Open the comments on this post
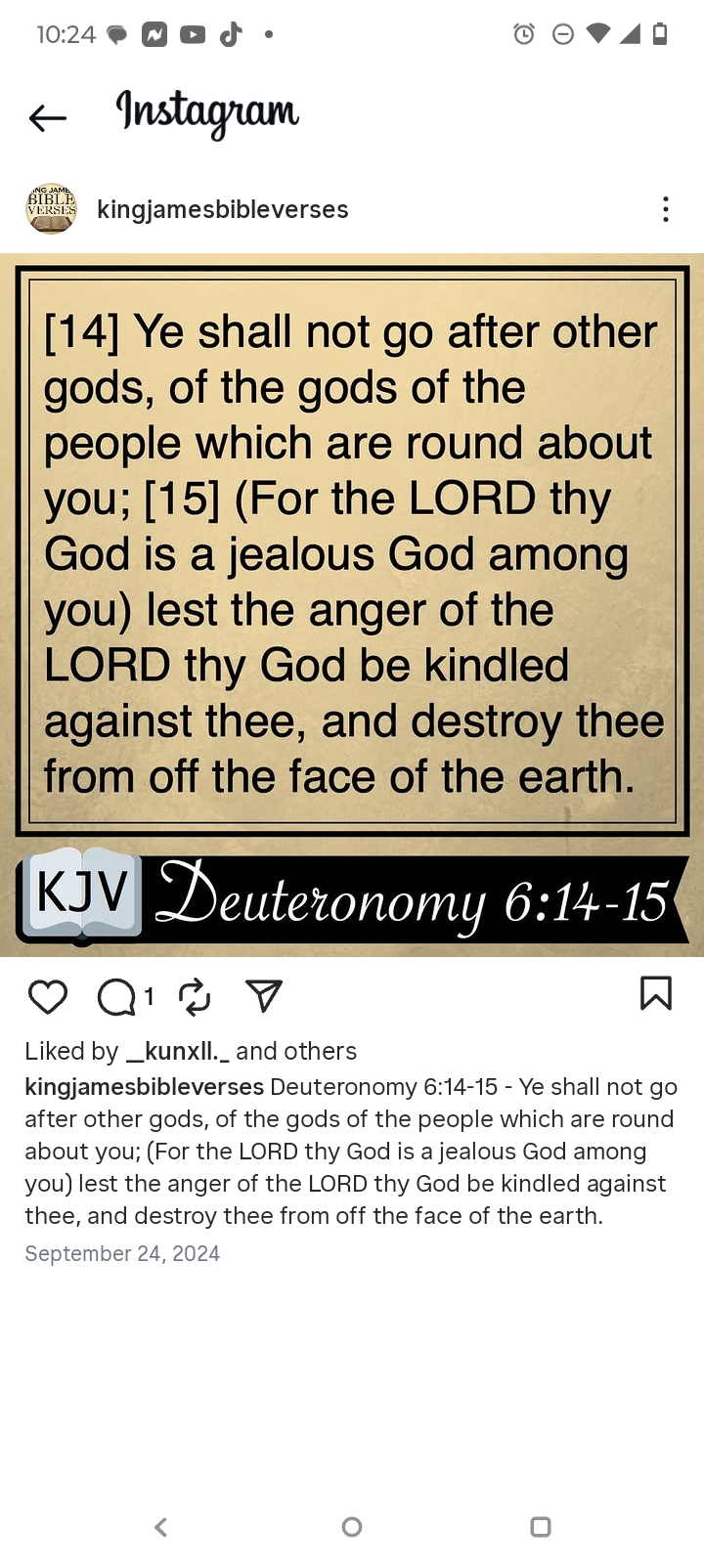 (x=117, y=996)
